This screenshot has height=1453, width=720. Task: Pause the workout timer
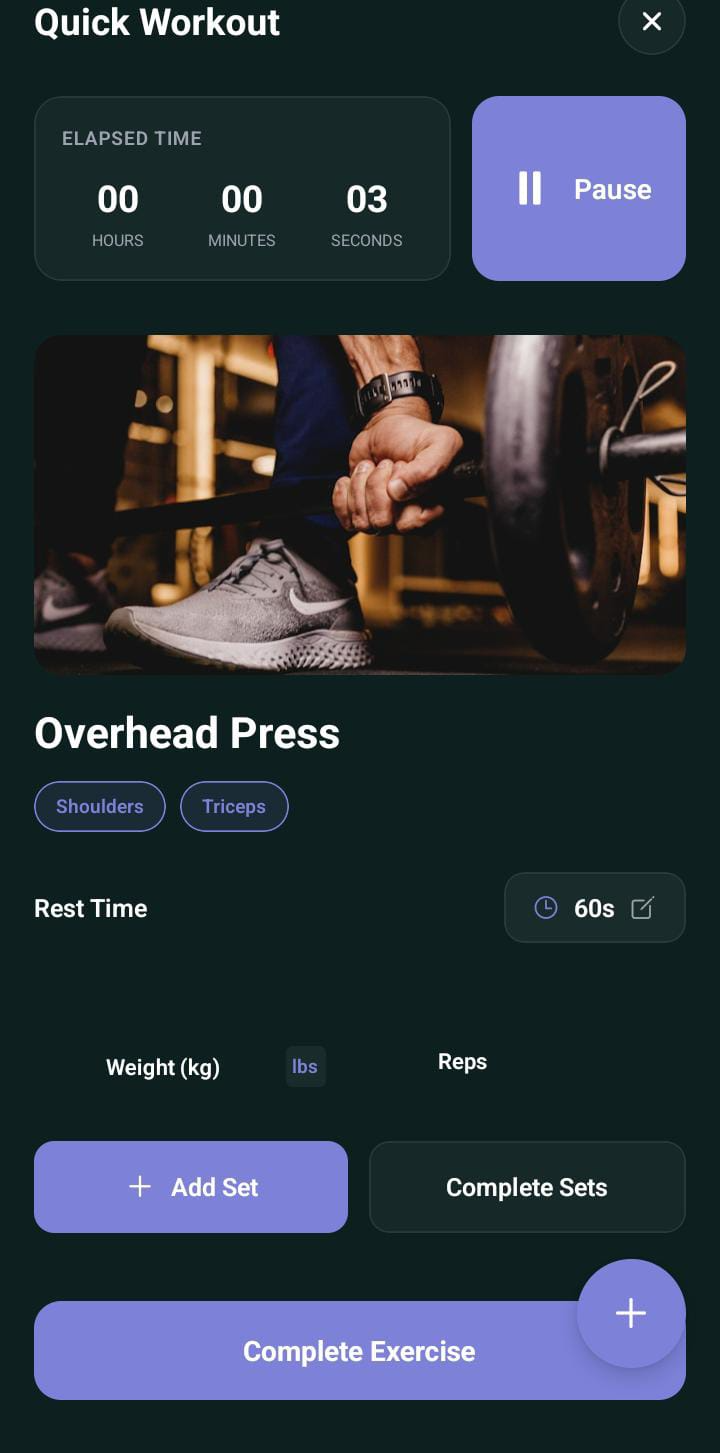point(578,188)
